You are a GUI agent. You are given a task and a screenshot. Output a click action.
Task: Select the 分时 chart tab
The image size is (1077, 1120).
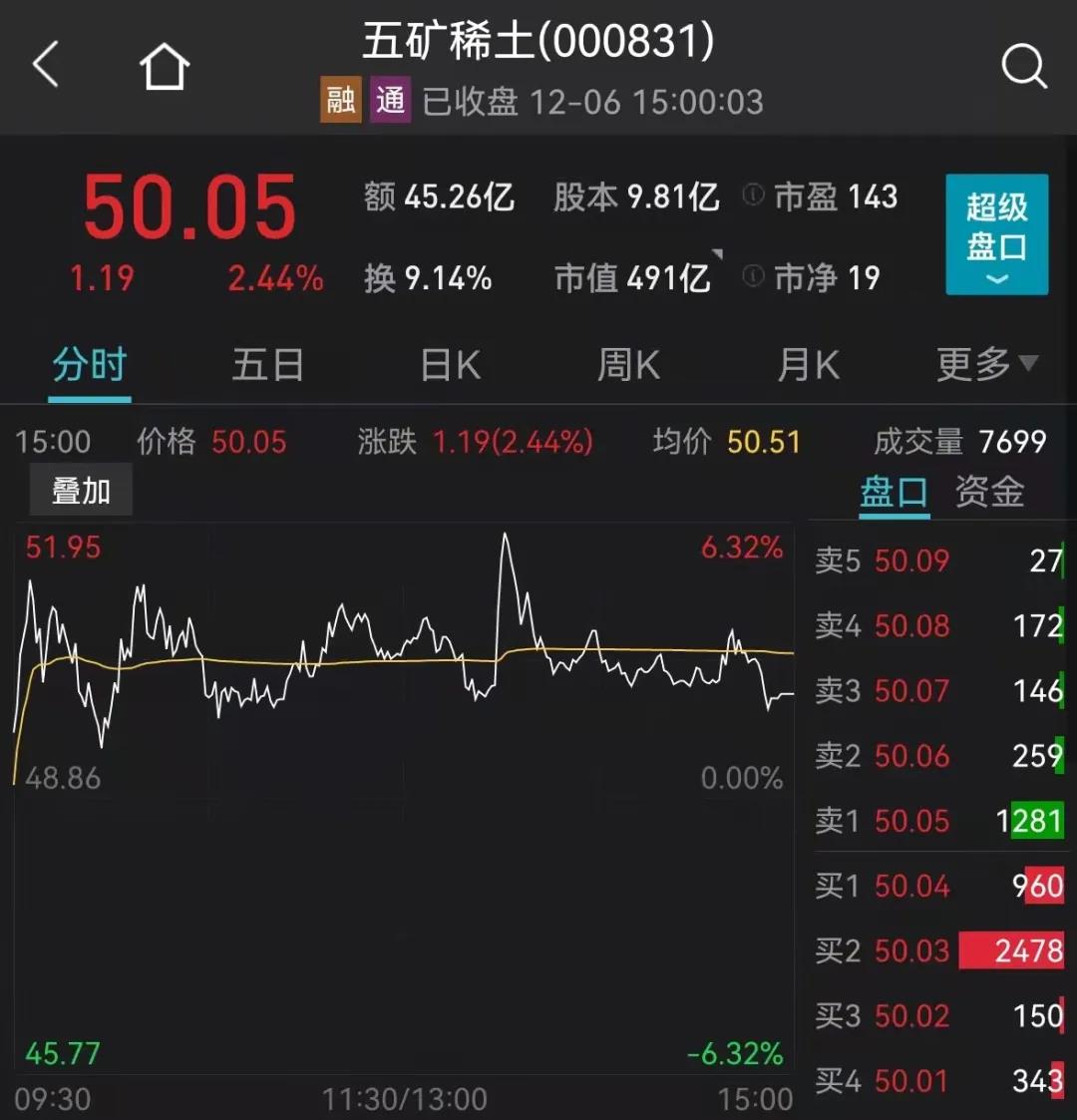(x=90, y=366)
